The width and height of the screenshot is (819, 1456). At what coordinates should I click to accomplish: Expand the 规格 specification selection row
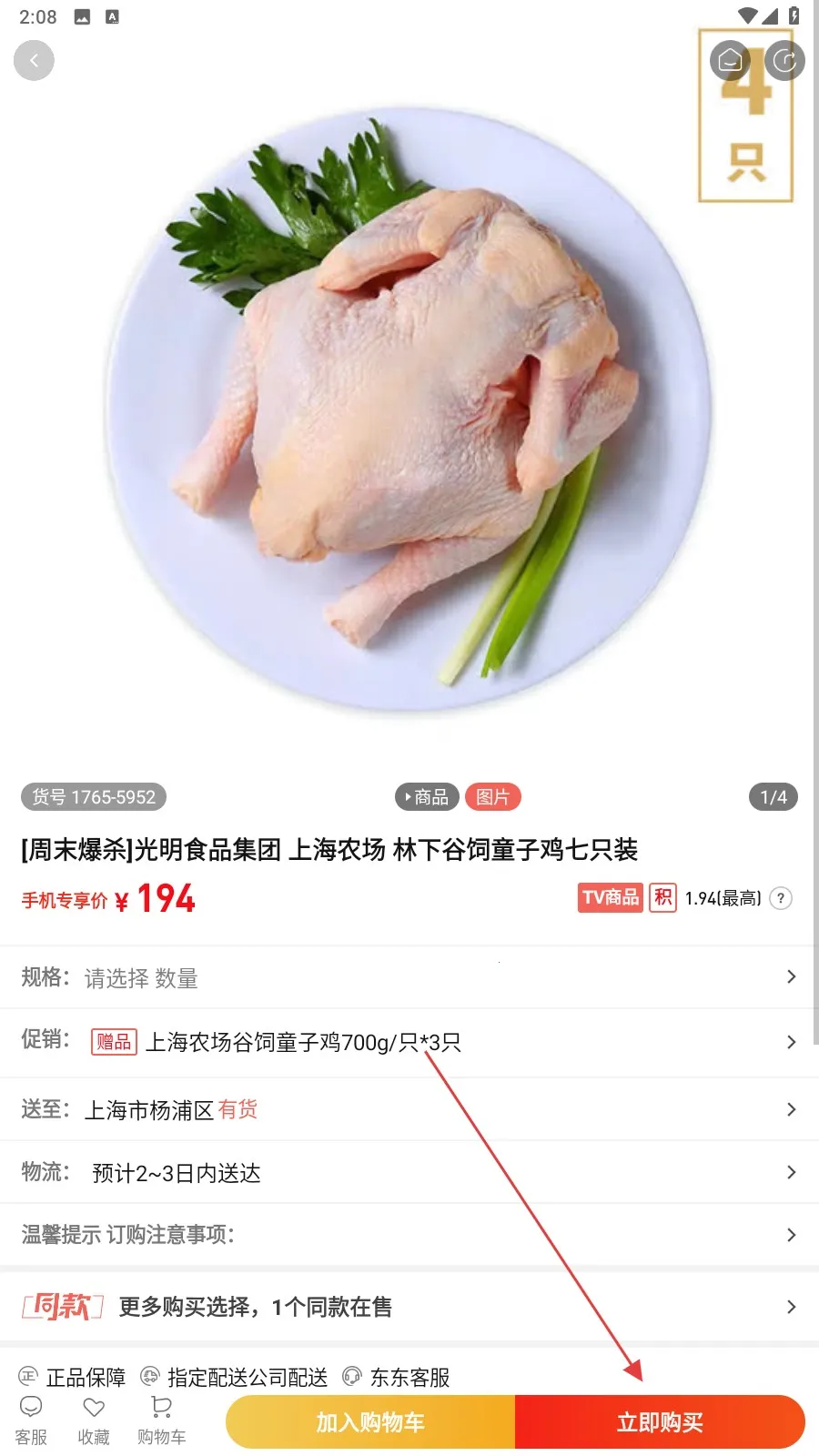pos(409,976)
